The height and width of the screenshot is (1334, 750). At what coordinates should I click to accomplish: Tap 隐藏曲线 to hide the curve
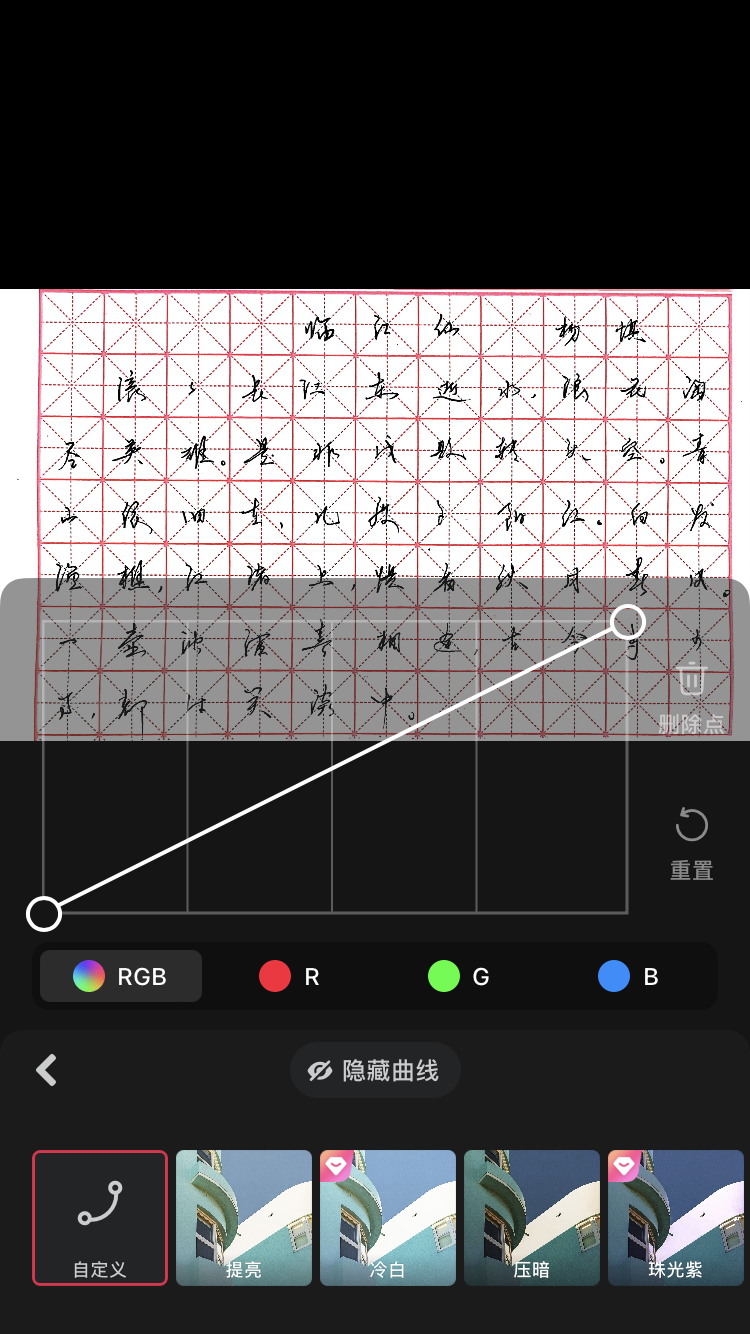pyautogui.click(x=375, y=1070)
